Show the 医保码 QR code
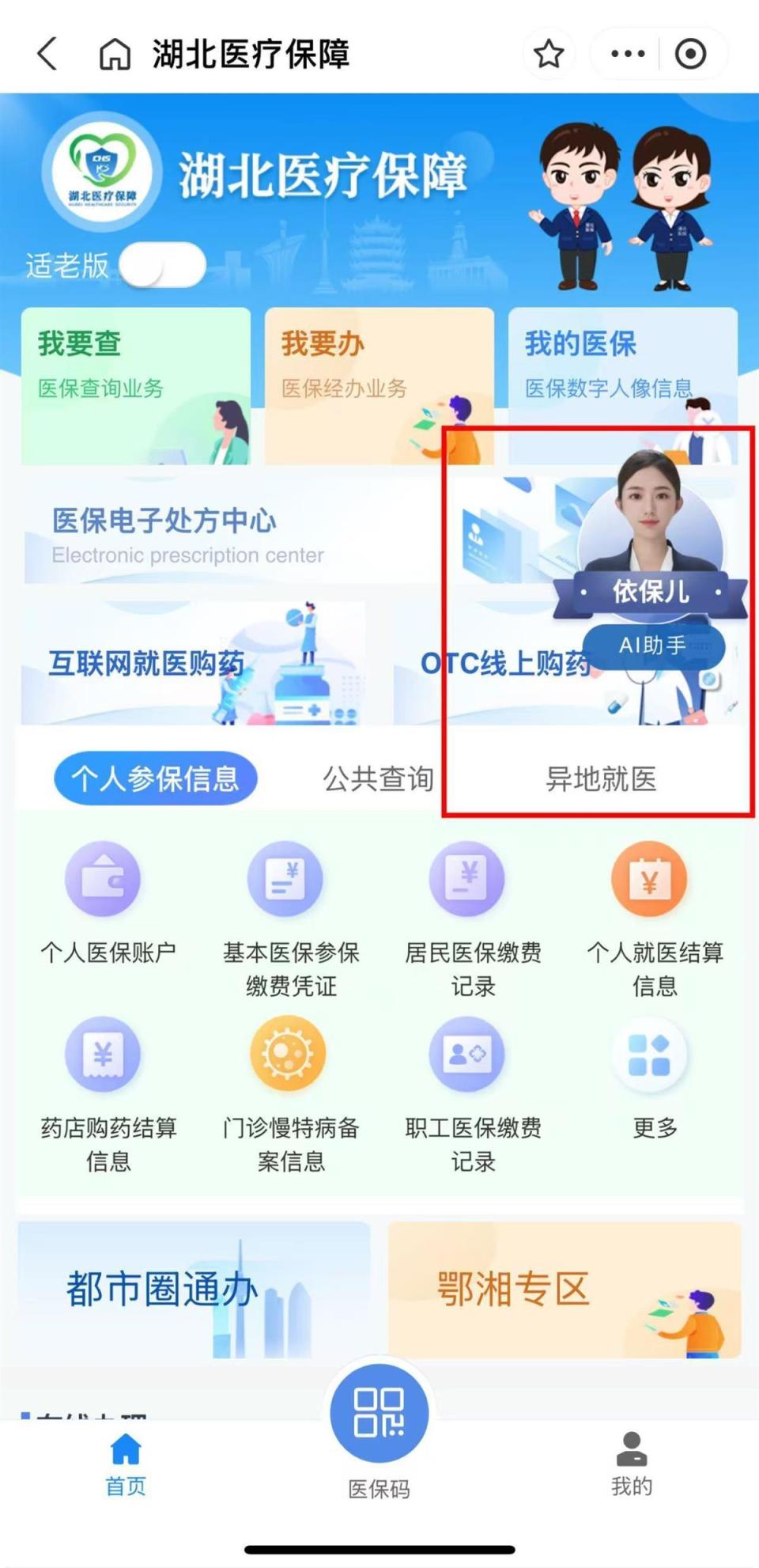 coord(379,1416)
